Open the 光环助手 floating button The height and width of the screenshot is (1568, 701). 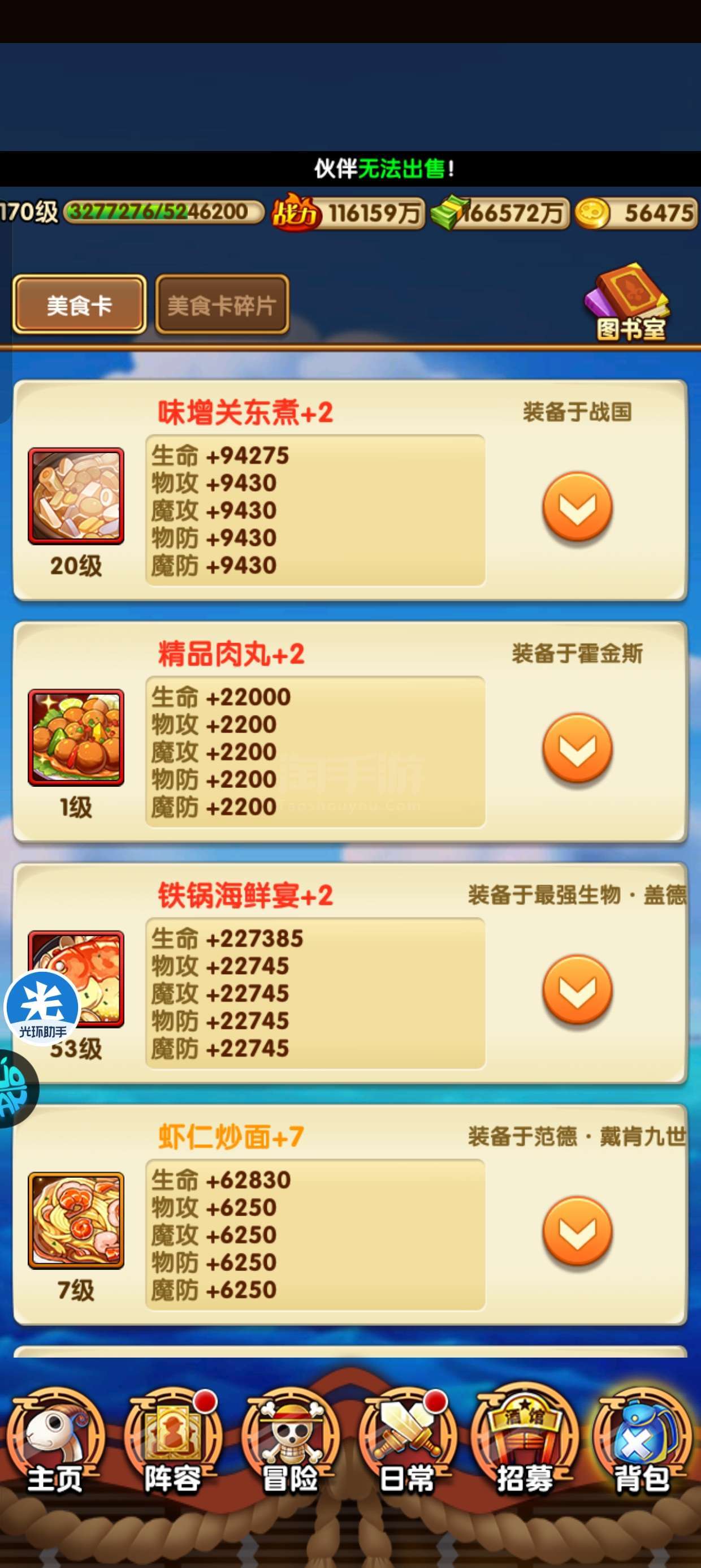42,1007
